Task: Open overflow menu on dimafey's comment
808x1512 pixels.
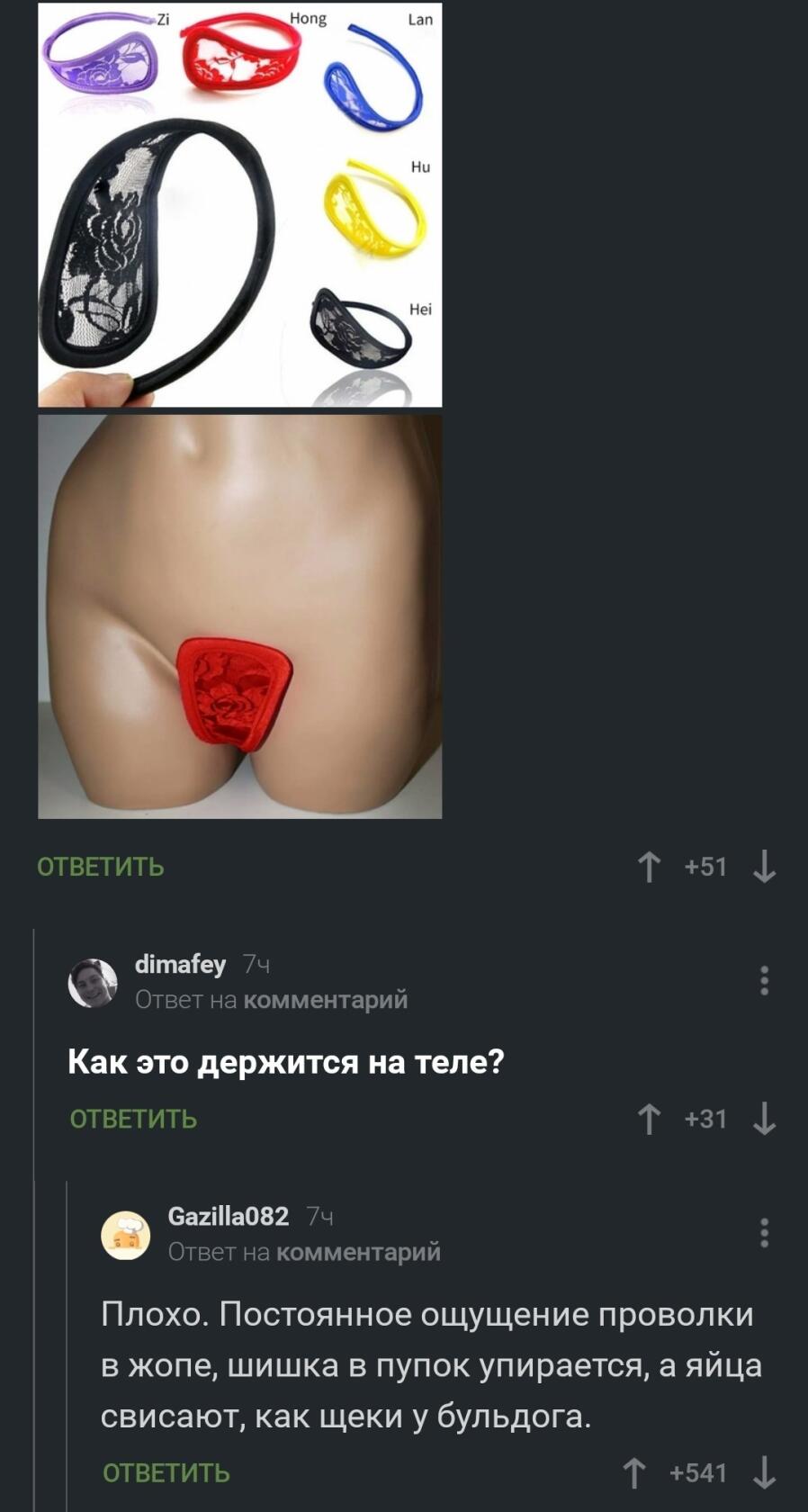Action: 764,980
